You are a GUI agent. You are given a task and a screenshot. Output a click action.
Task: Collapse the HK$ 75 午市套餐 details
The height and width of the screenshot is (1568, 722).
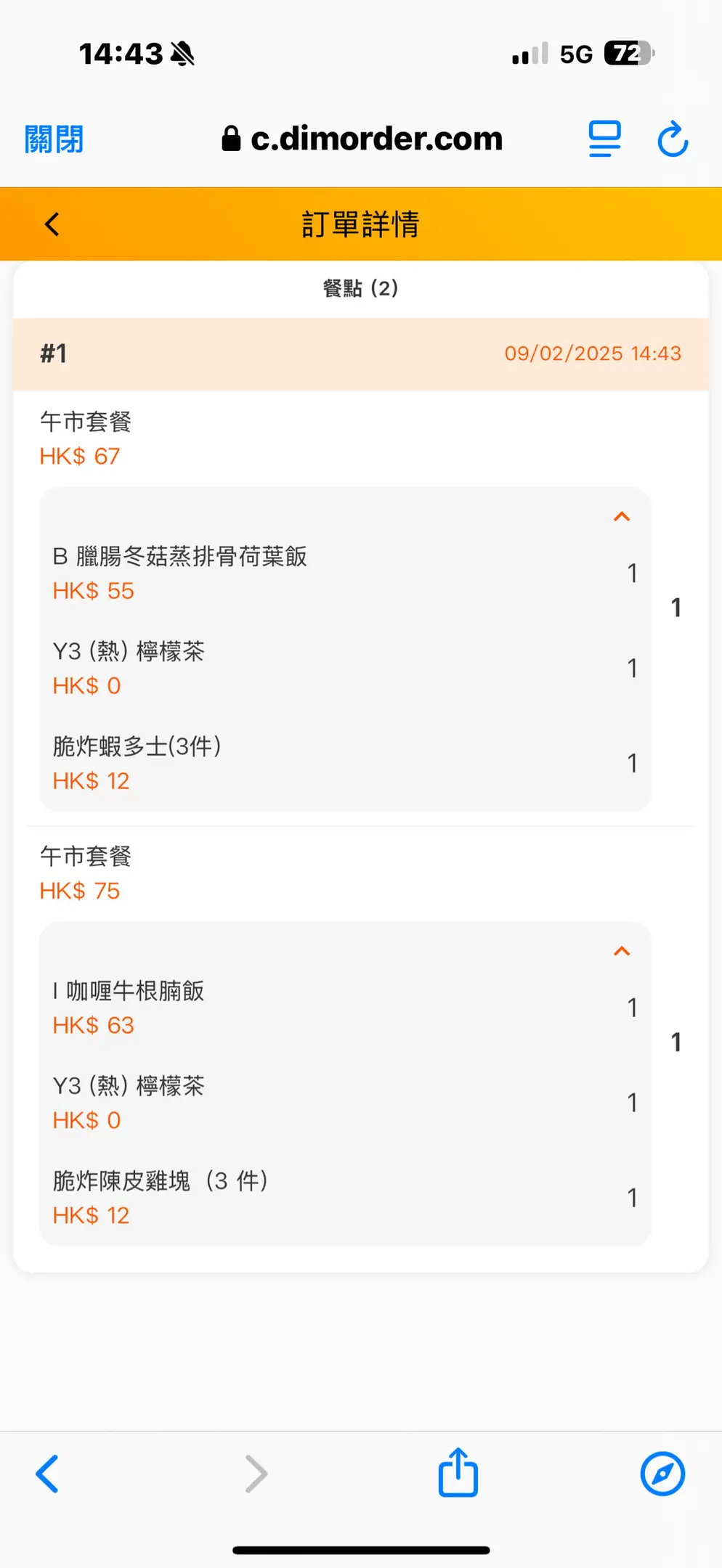pyautogui.click(x=622, y=952)
